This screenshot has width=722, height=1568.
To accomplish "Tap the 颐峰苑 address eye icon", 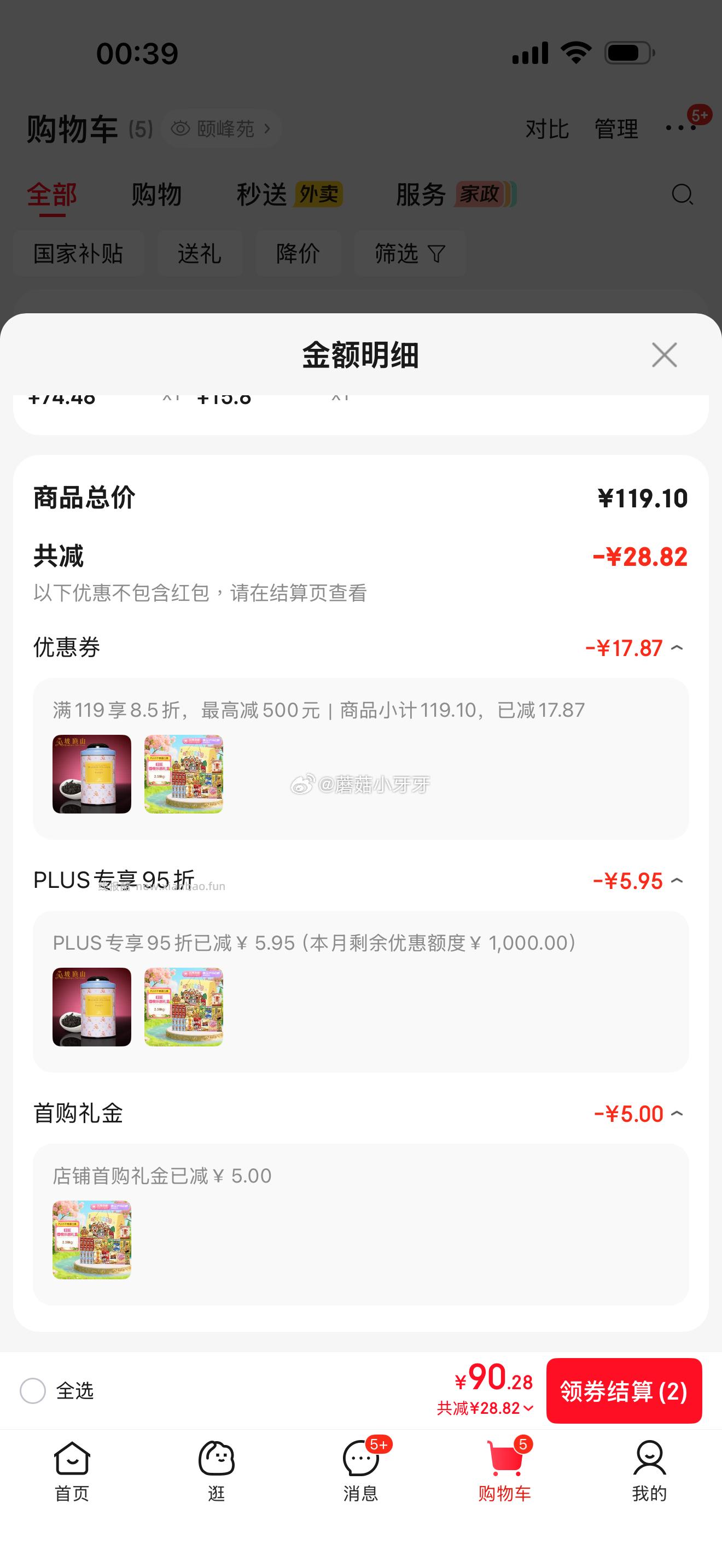I will [179, 128].
